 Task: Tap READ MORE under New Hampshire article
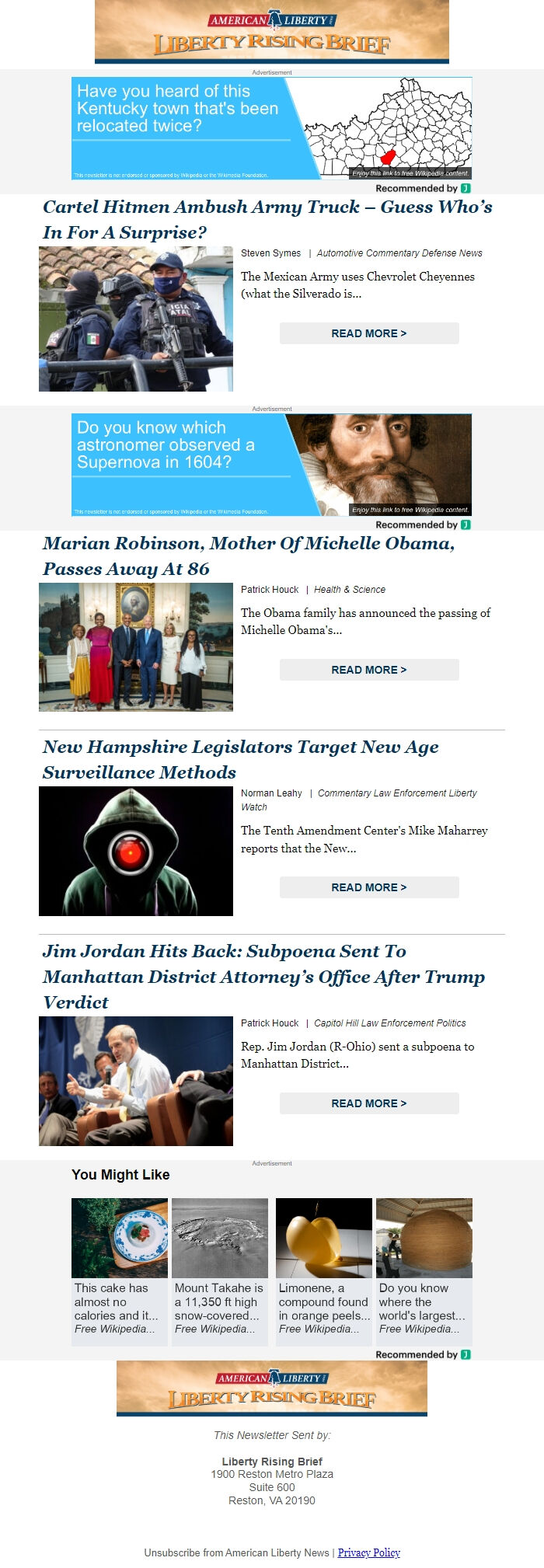pyautogui.click(x=369, y=887)
